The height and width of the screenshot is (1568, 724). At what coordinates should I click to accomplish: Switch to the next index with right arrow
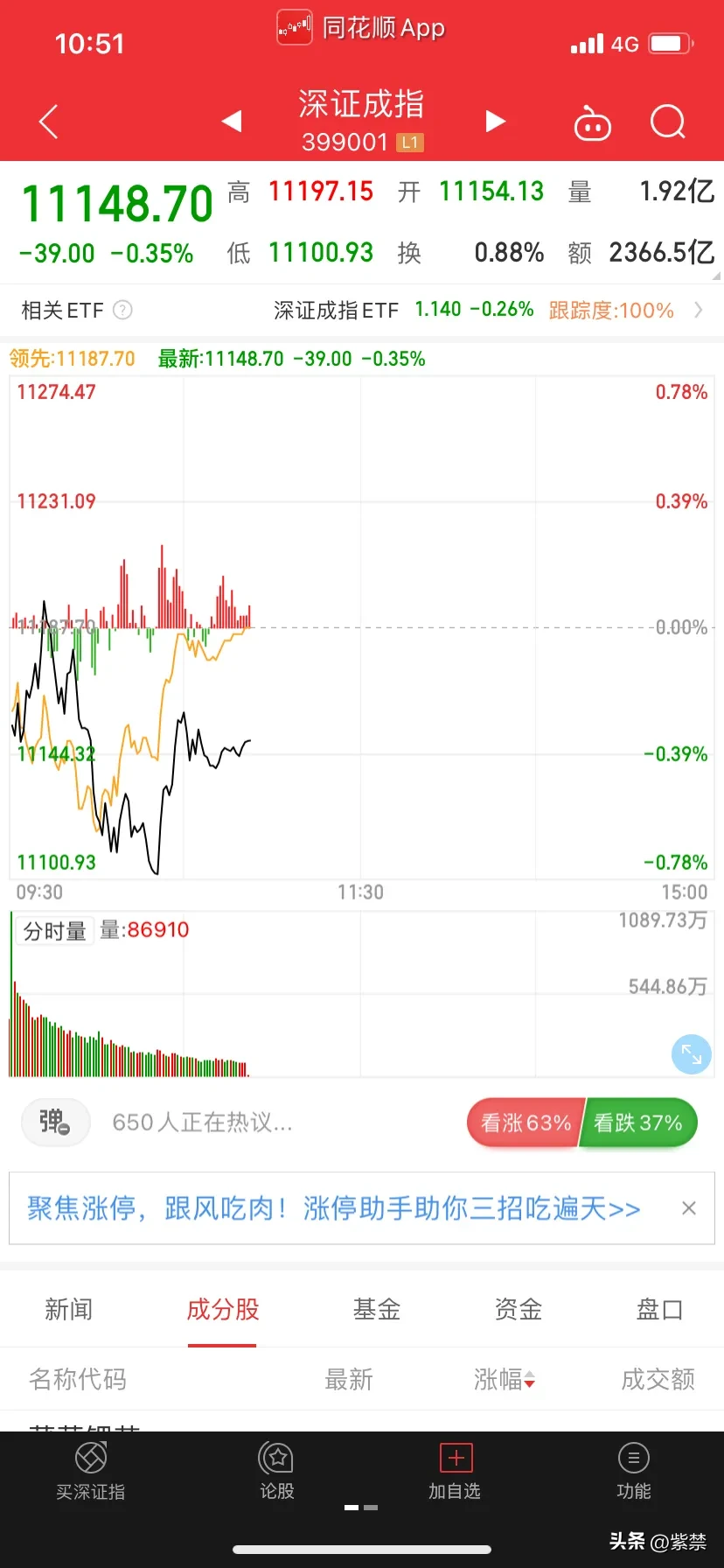pyautogui.click(x=496, y=121)
